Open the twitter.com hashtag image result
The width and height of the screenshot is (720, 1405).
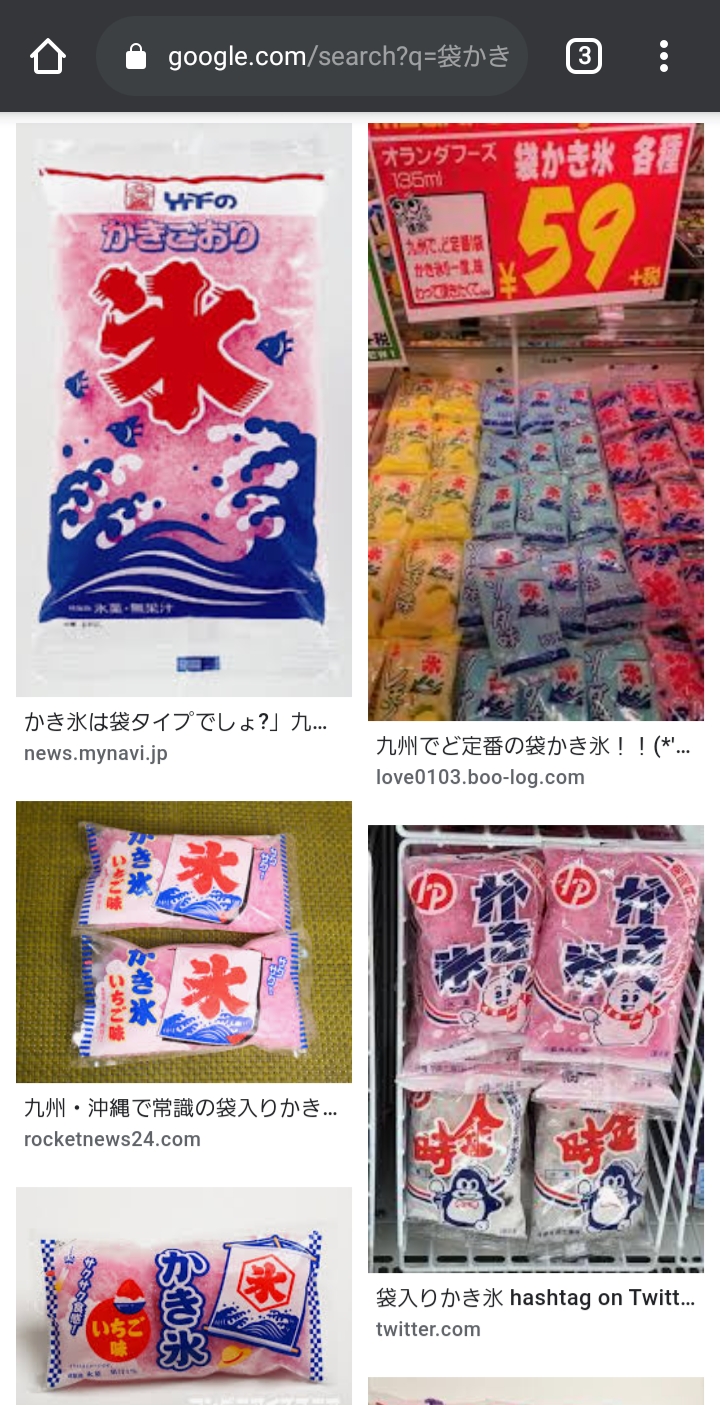click(x=536, y=1048)
